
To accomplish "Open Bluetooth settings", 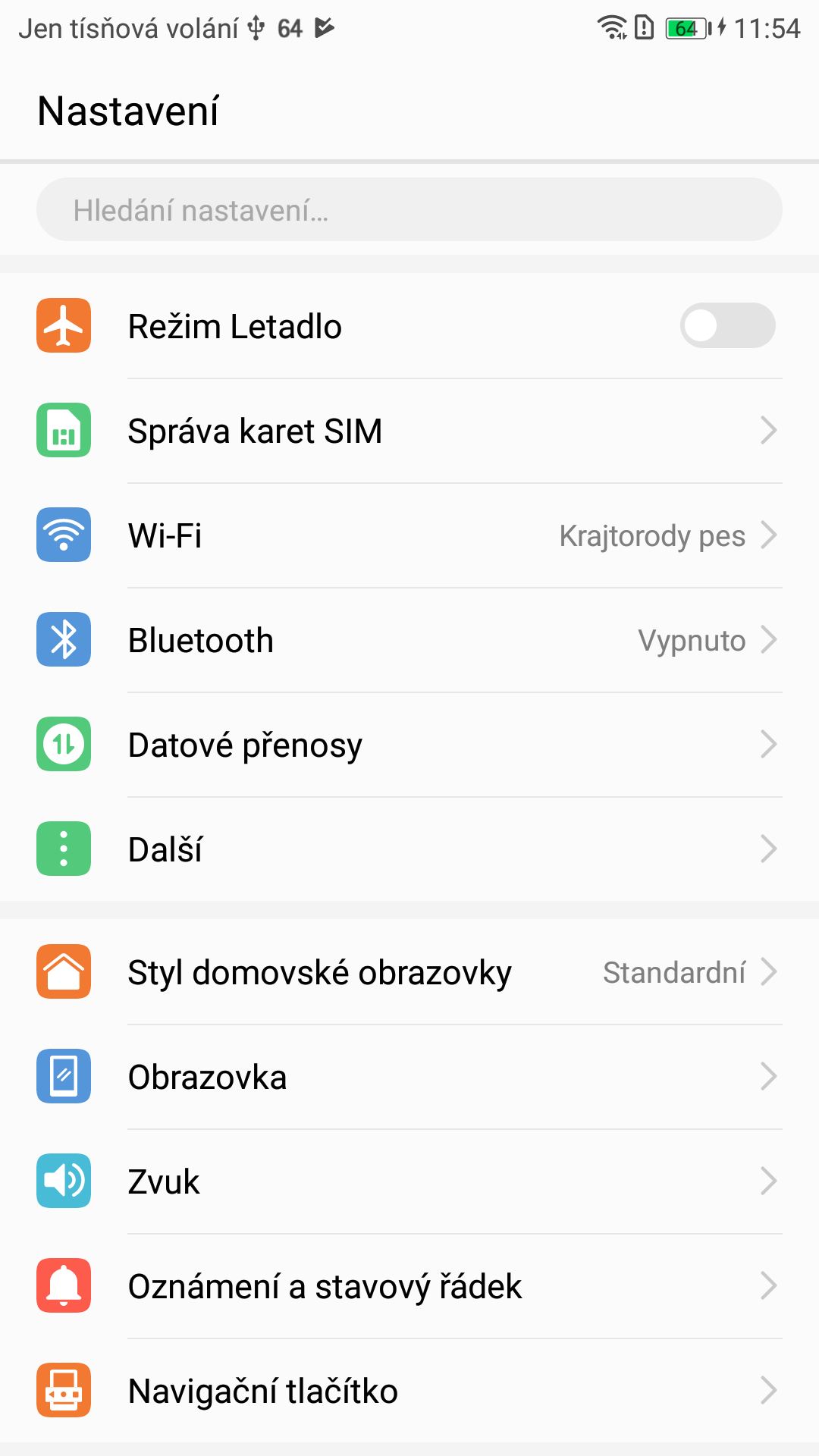I will coord(409,640).
